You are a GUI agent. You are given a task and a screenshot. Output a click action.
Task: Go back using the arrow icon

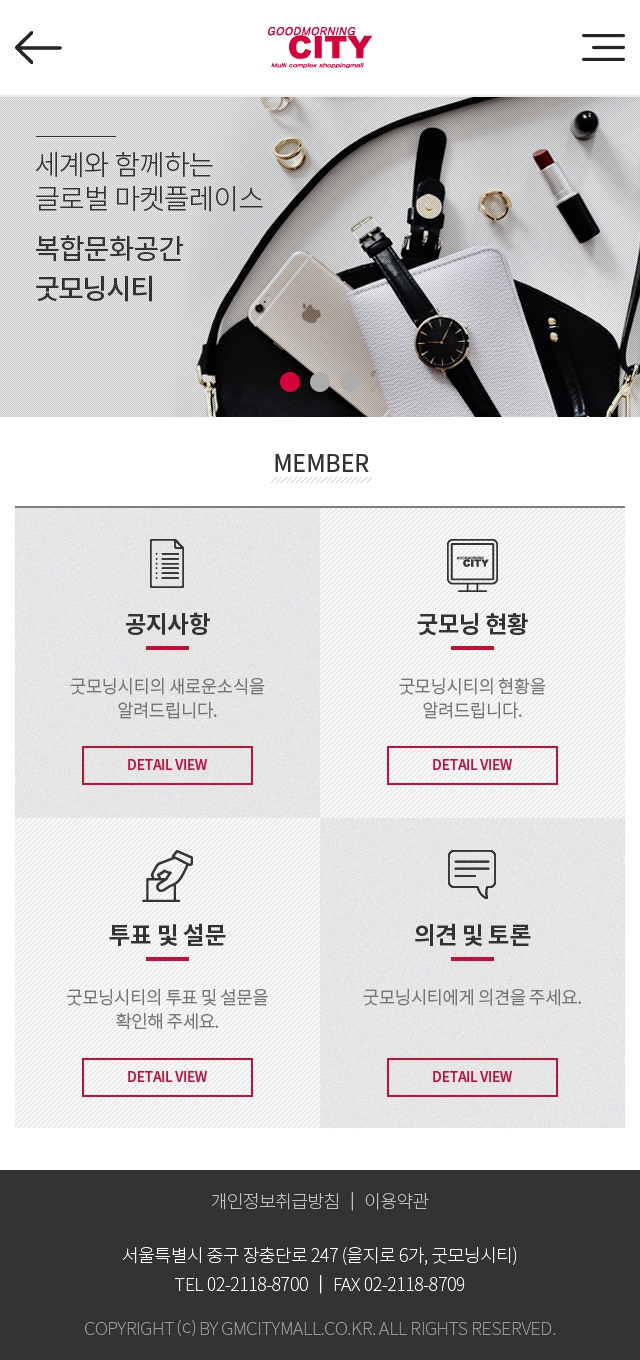[x=38, y=47]
